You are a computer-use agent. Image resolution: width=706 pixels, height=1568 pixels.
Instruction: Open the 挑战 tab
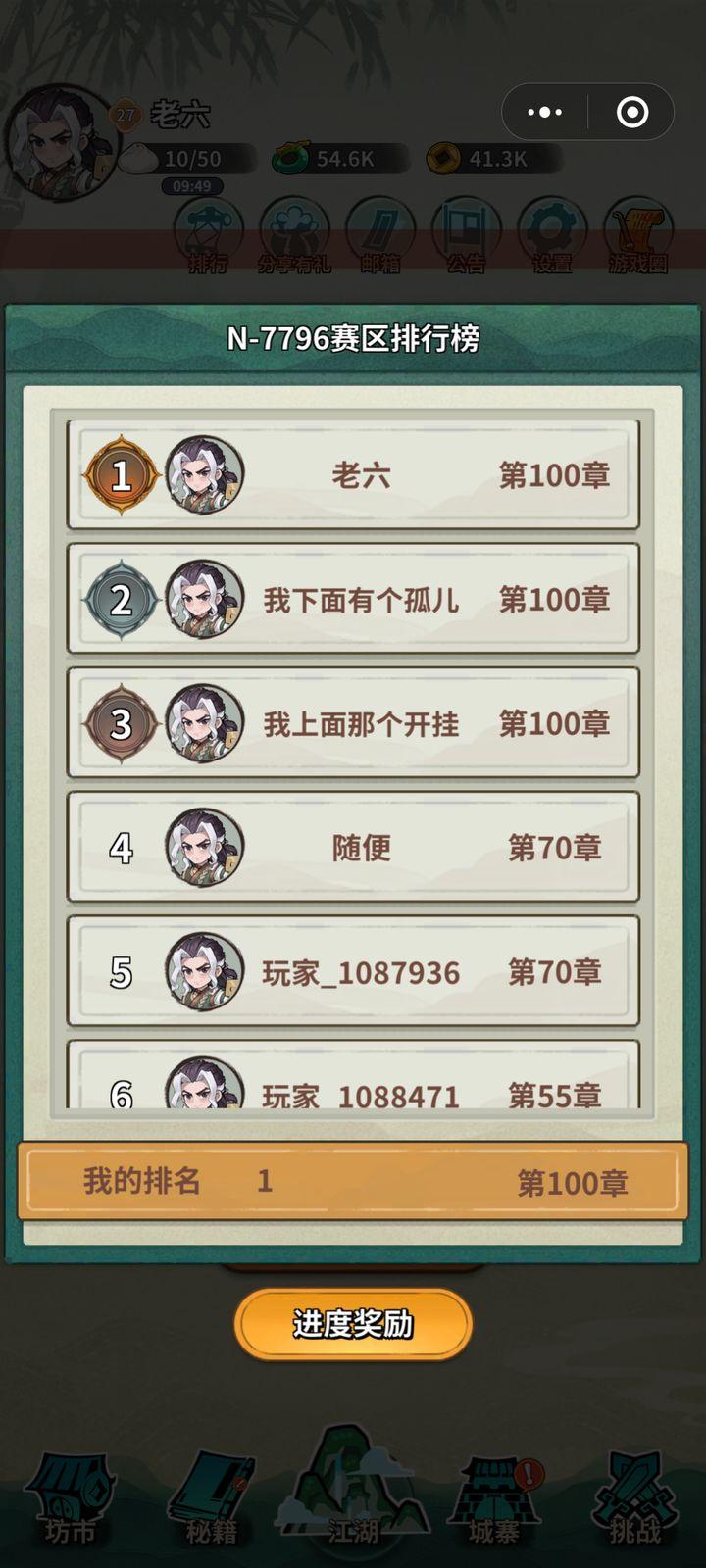[635, 1499]
